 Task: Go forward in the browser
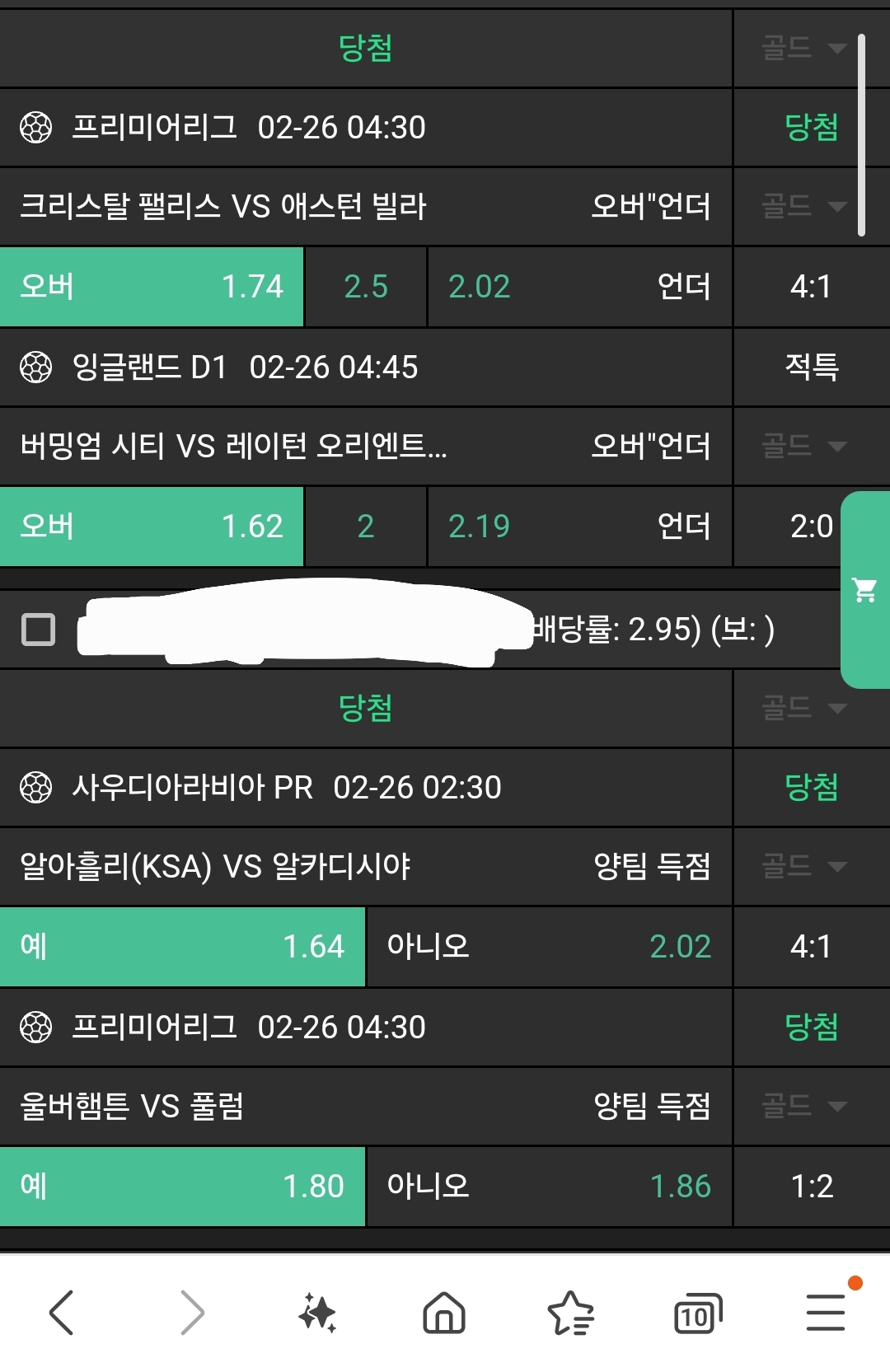click(x=191, y=1312)
